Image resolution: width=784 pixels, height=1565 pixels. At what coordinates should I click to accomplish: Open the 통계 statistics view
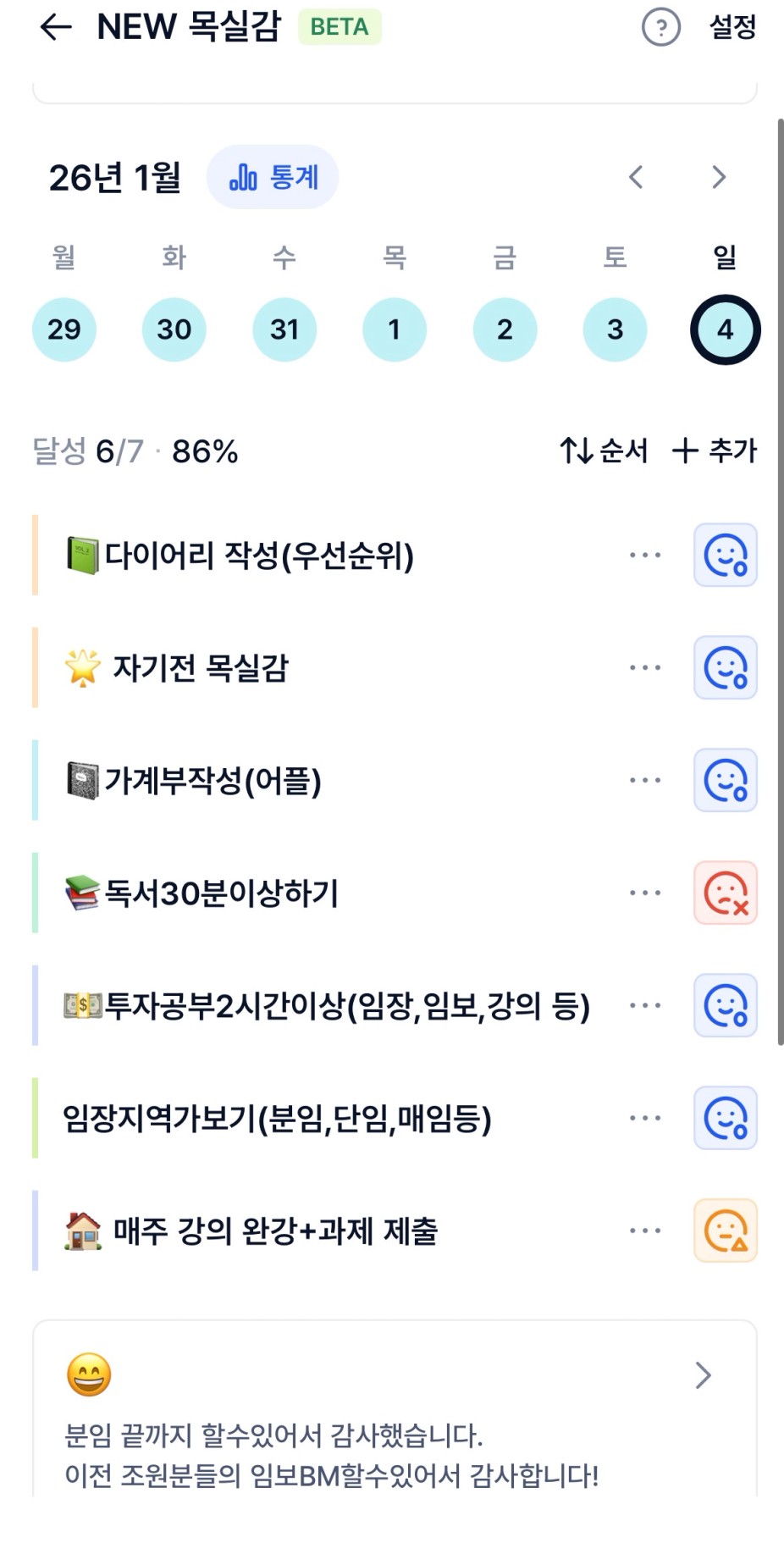click(x=273, y=177)
